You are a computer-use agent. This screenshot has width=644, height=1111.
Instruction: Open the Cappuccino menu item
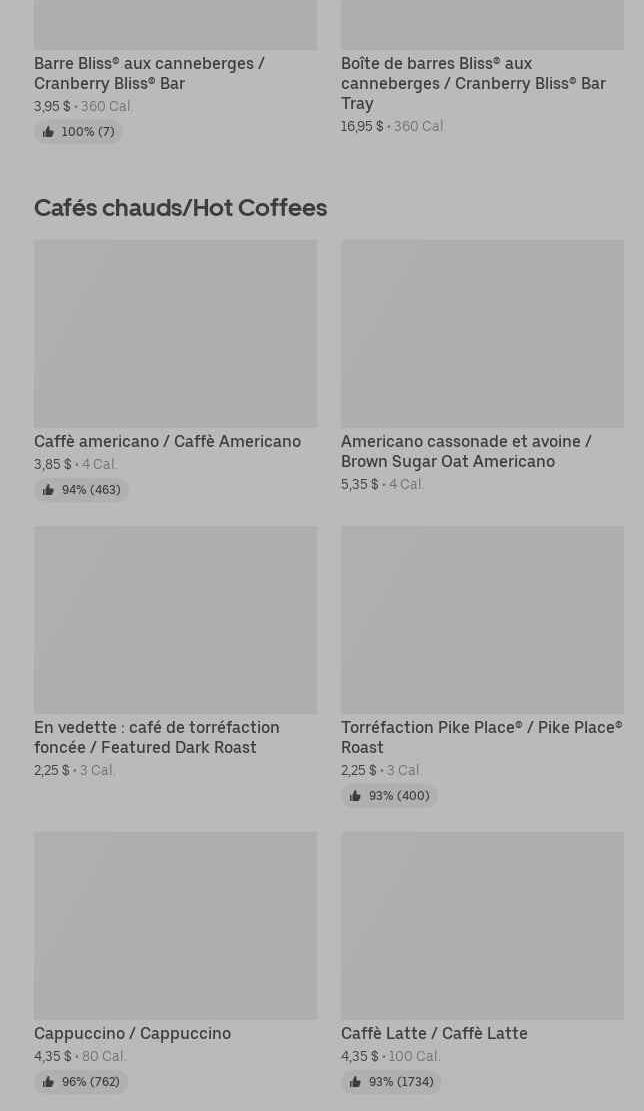pyautogui.click(x=175, y=926)
